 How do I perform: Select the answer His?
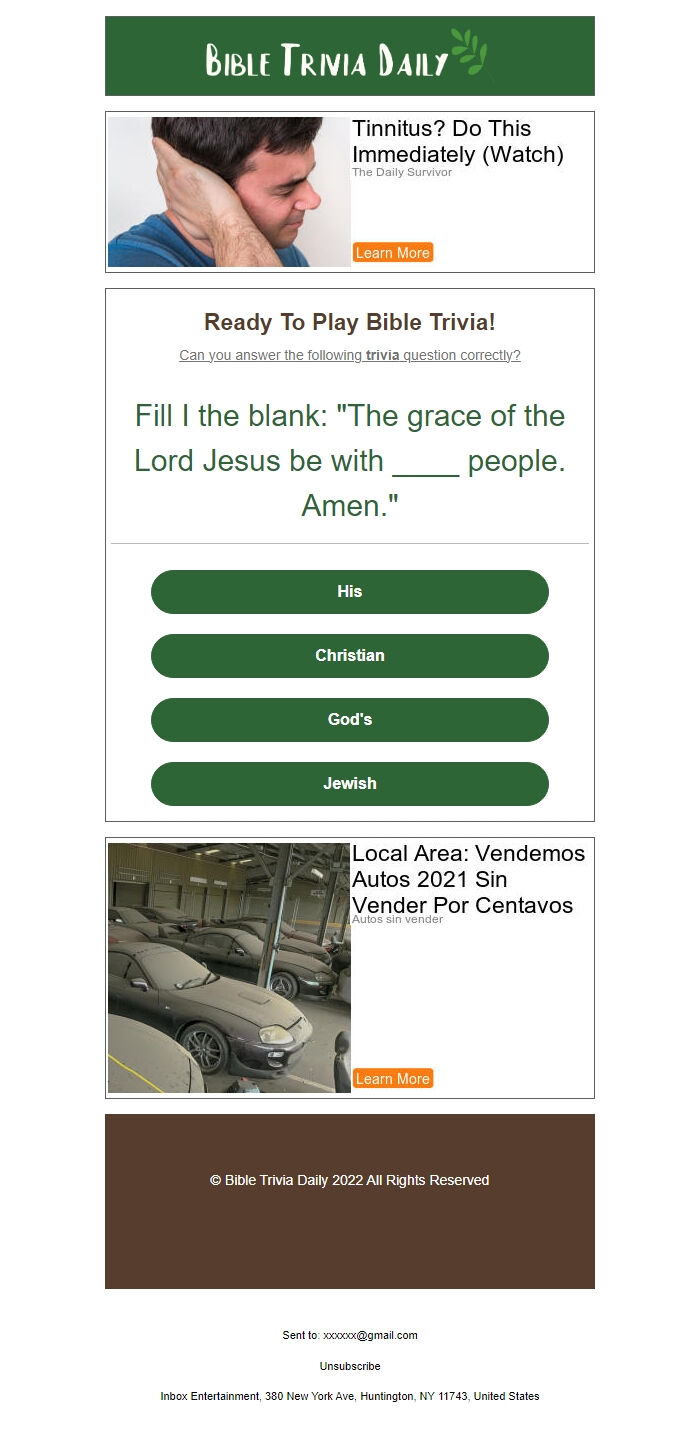(350, 592)
